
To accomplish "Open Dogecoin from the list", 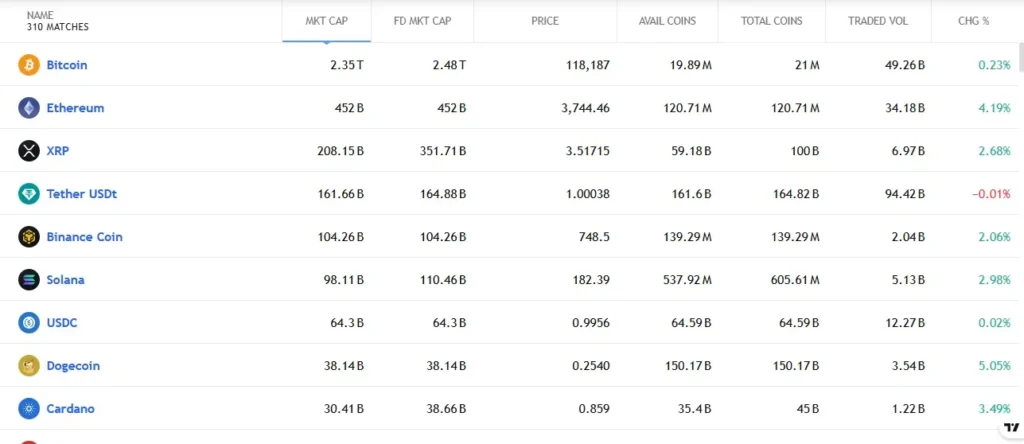I will [73, 366].
